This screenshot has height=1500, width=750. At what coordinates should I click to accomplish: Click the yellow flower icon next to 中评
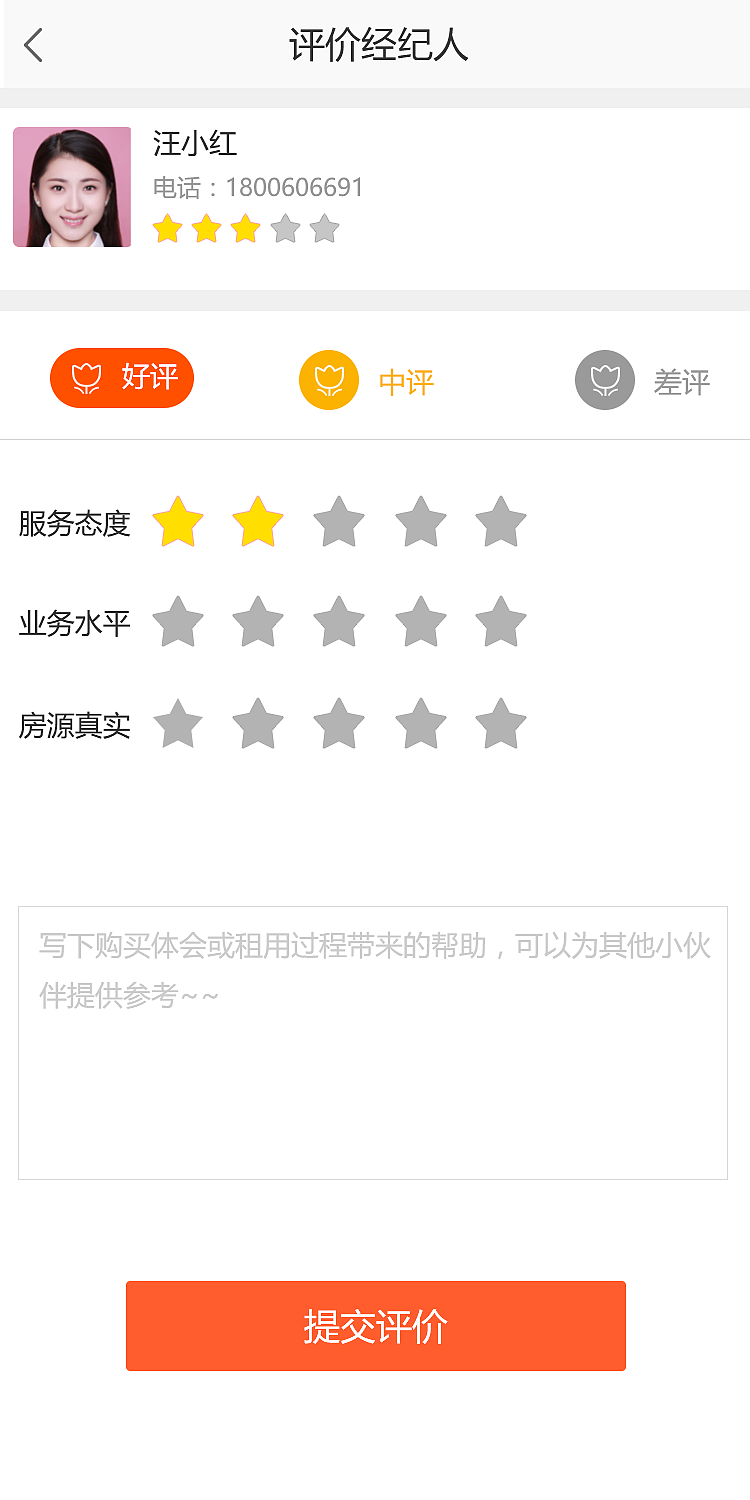pos(329,380)
